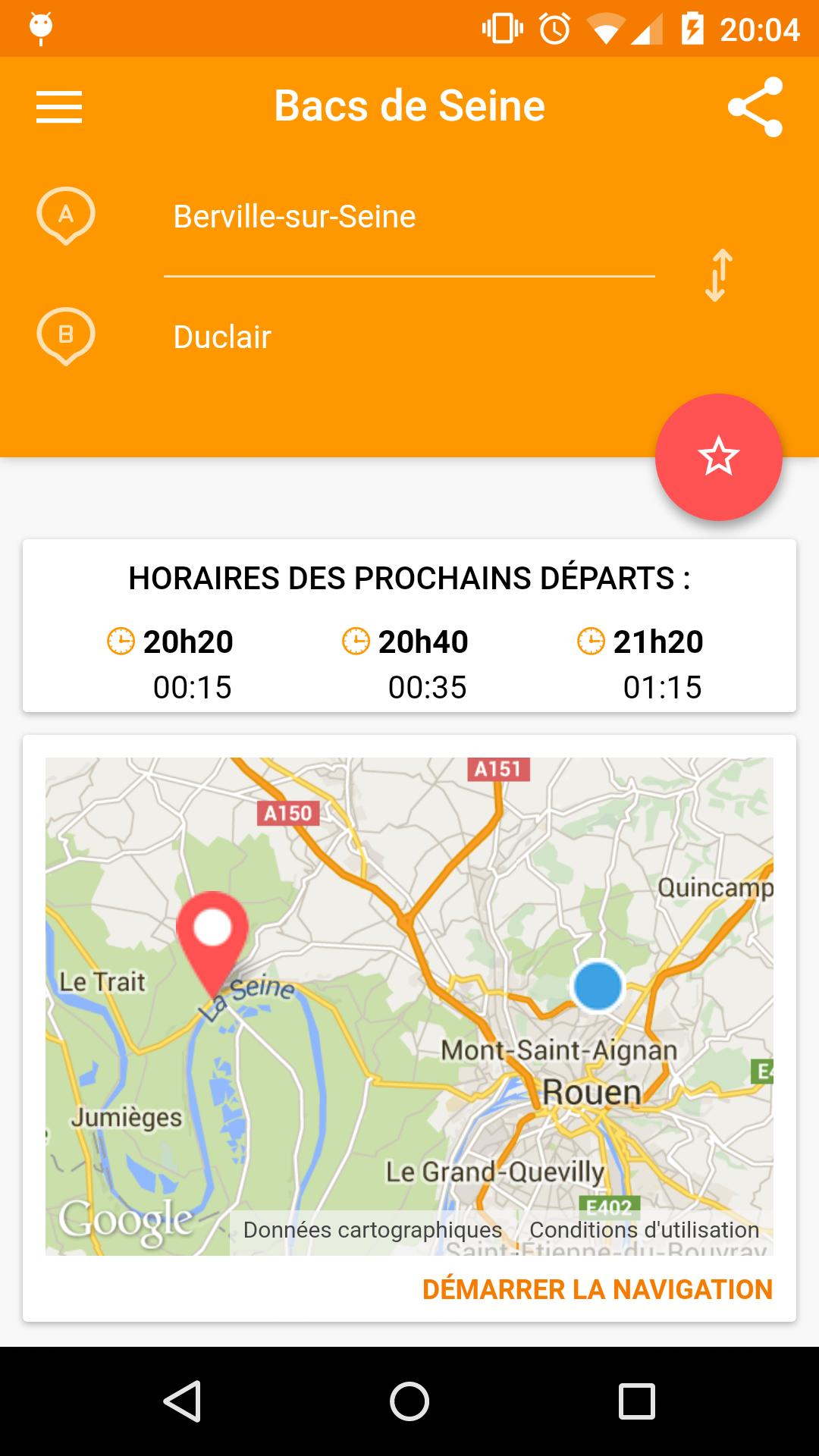Click the point B location marker icon
Viewport: 819px width, 1456px height.
click(66, 334)
